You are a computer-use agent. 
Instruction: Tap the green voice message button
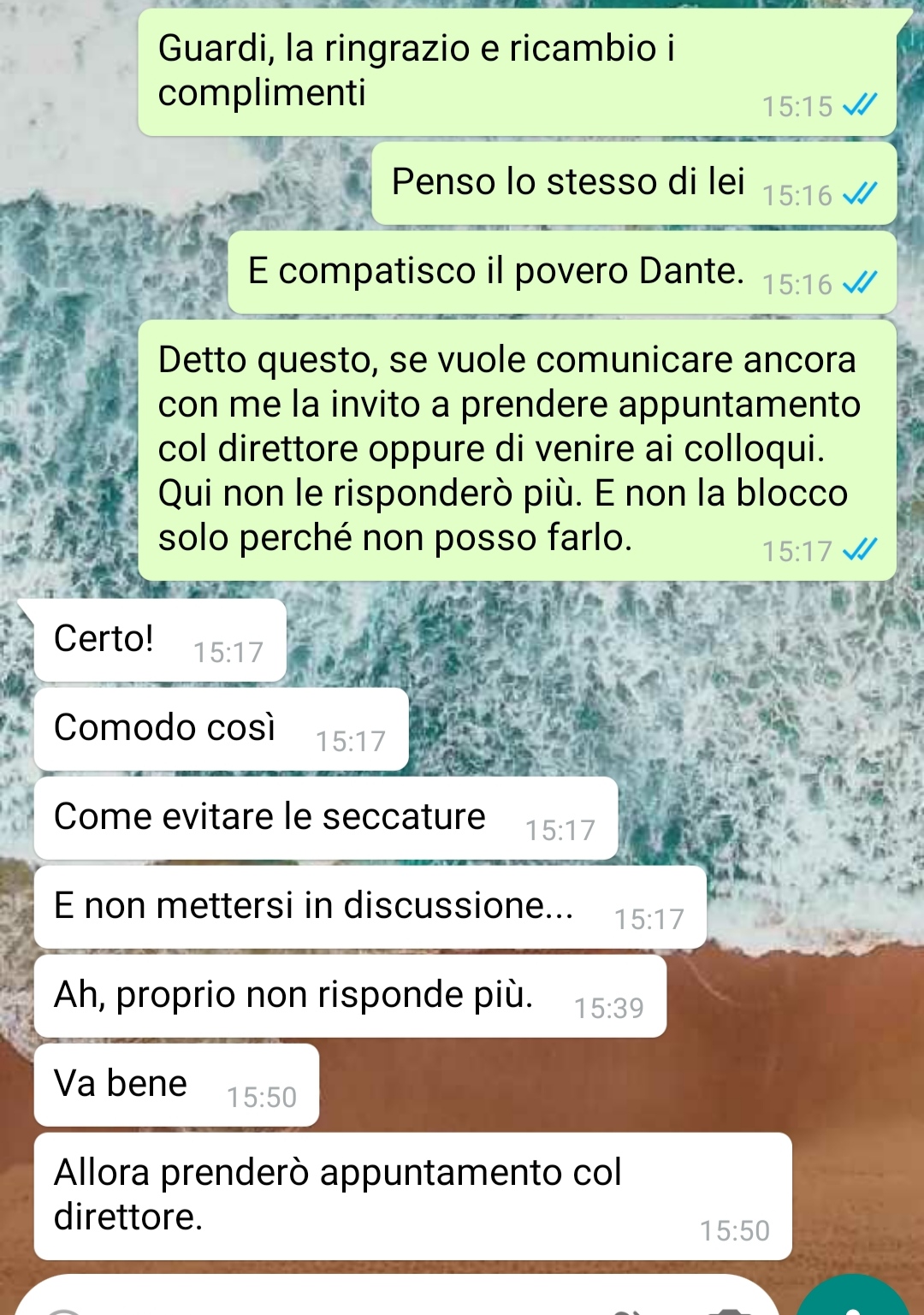click(x=854, y=1300)
